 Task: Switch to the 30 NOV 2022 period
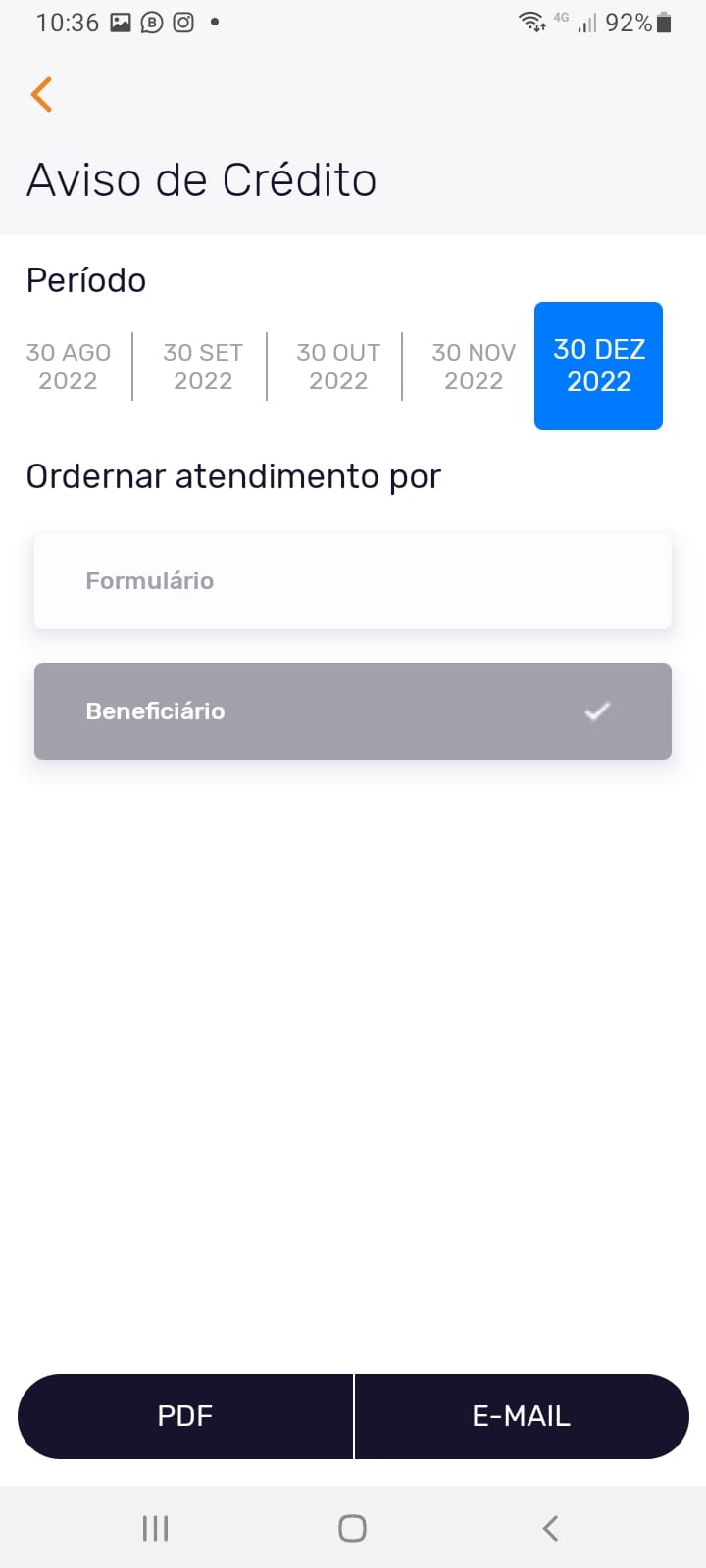point(474,367)
